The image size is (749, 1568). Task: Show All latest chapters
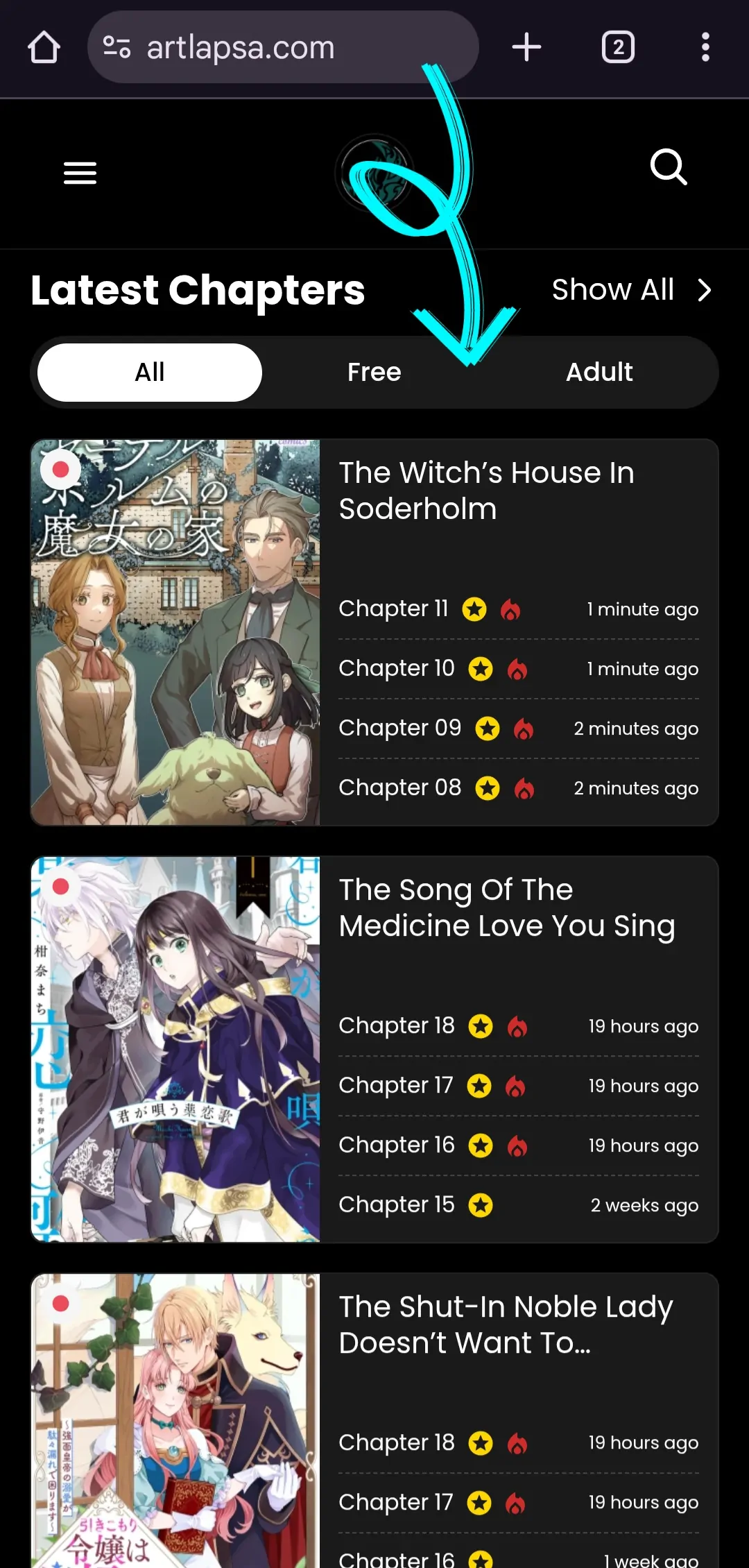point(632,290)
